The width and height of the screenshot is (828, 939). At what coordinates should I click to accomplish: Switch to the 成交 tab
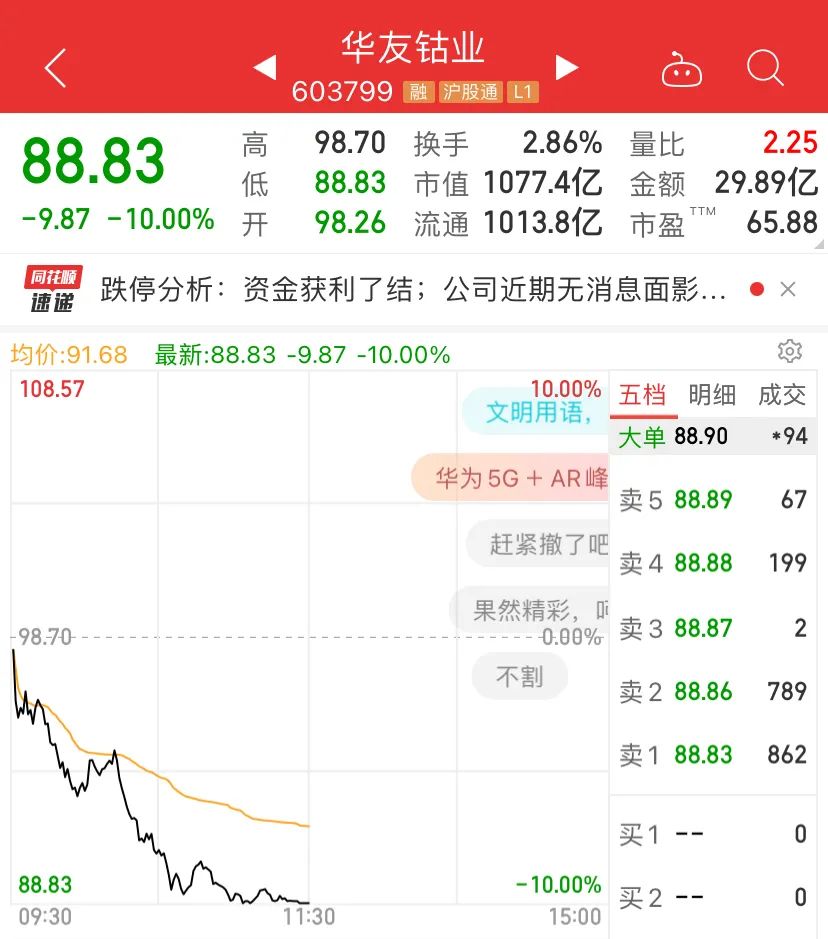(x=781, y=394)
